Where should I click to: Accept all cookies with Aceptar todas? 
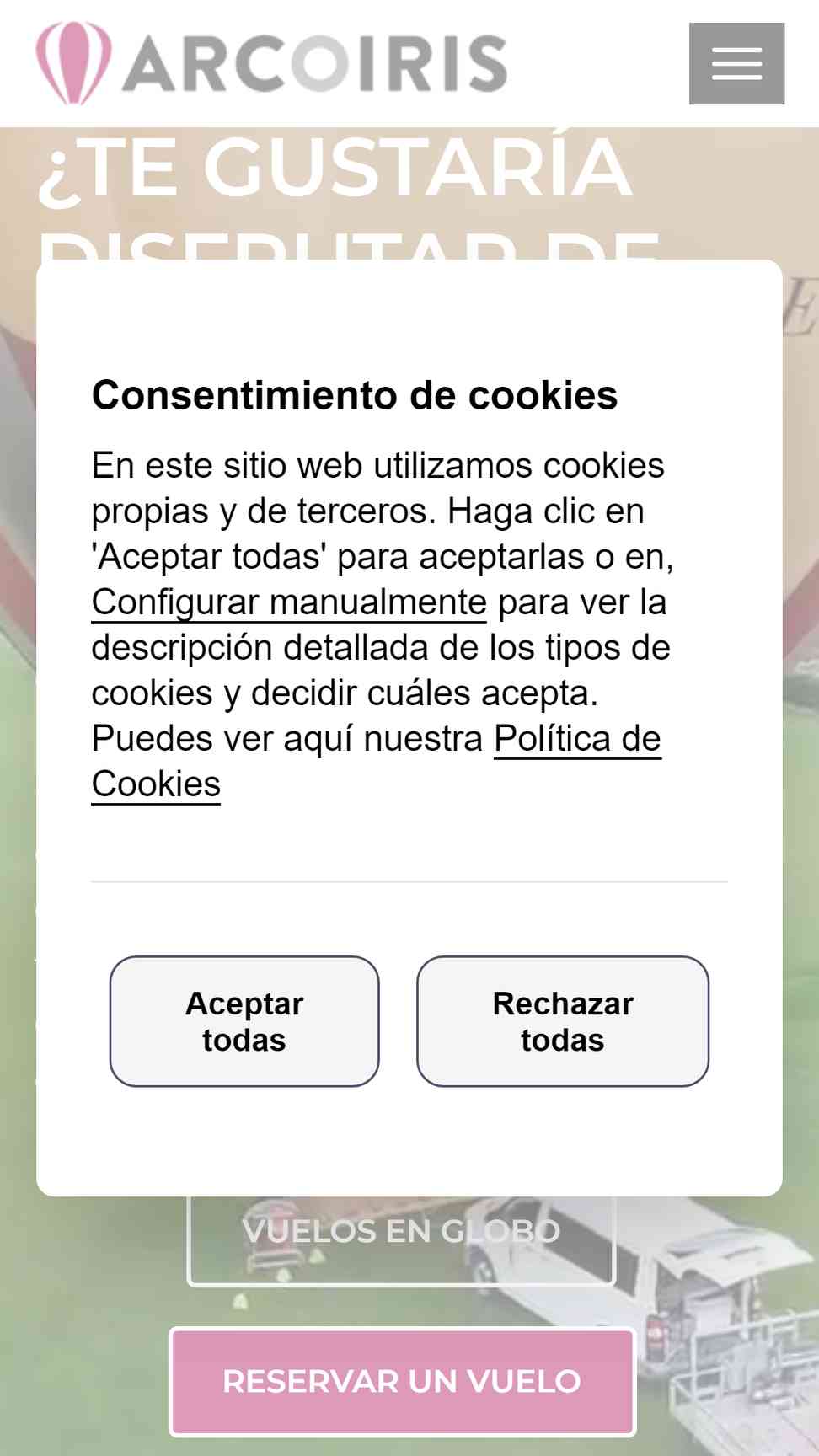(244, 1020)
